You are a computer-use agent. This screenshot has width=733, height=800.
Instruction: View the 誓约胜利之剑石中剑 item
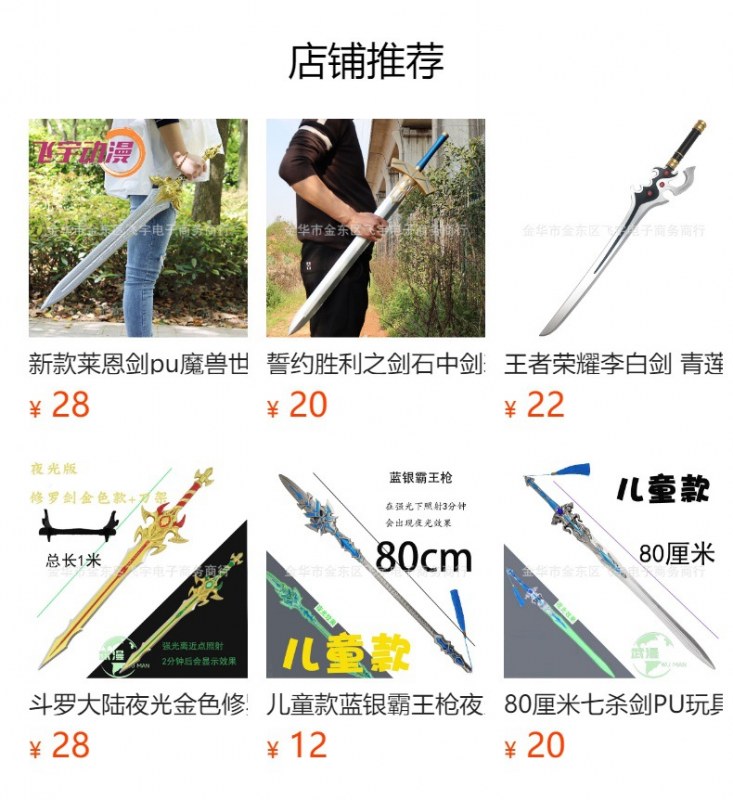[x=375, y=228]
